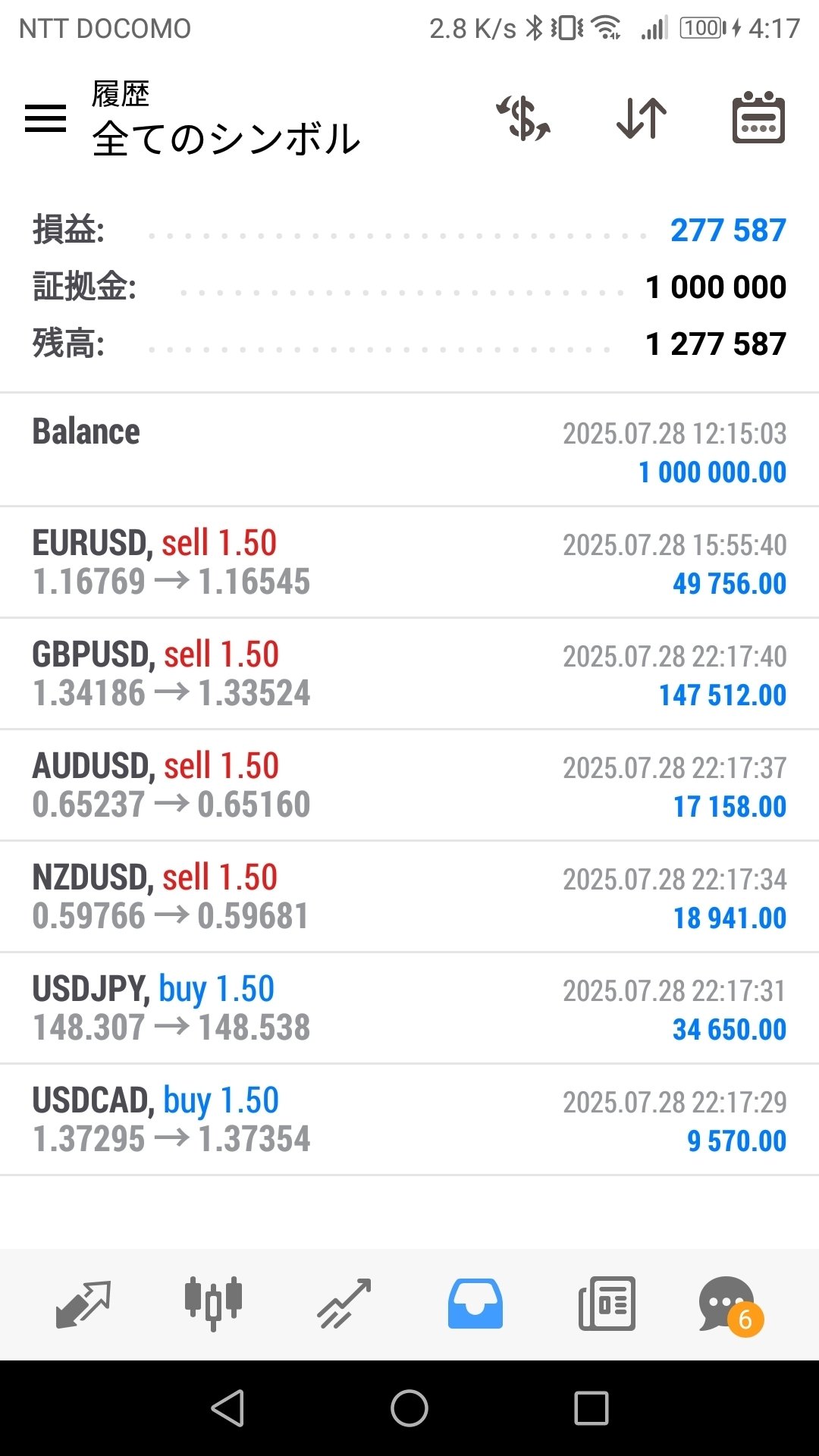Go to the trade tab

[x=344, y=1304]
